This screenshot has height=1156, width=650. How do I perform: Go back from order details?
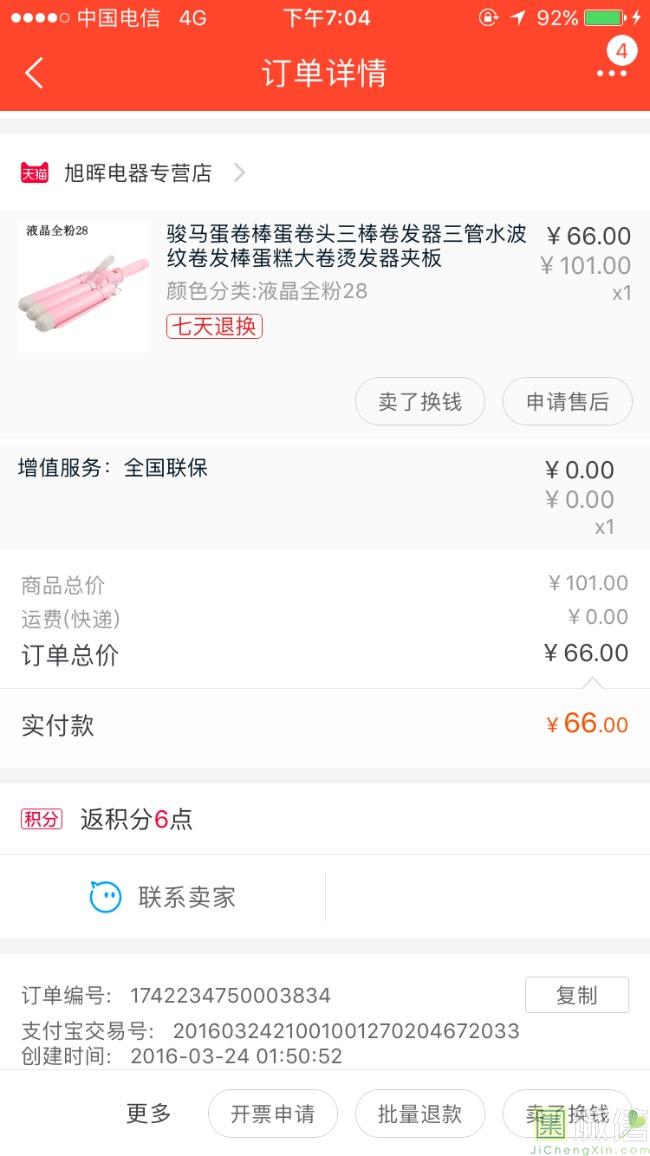tap(35, 73)
